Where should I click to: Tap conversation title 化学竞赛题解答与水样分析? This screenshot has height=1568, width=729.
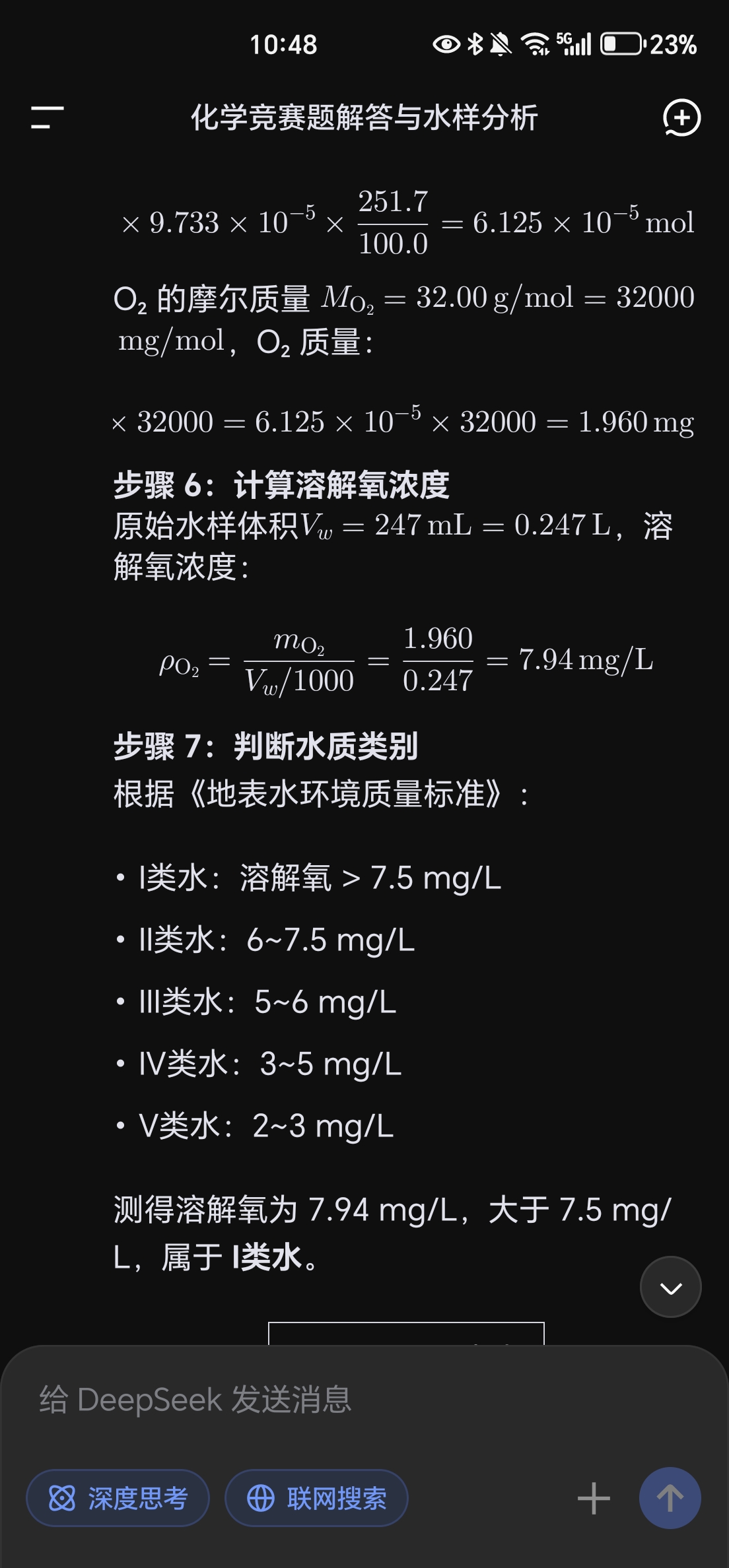(x=364, y=116)
